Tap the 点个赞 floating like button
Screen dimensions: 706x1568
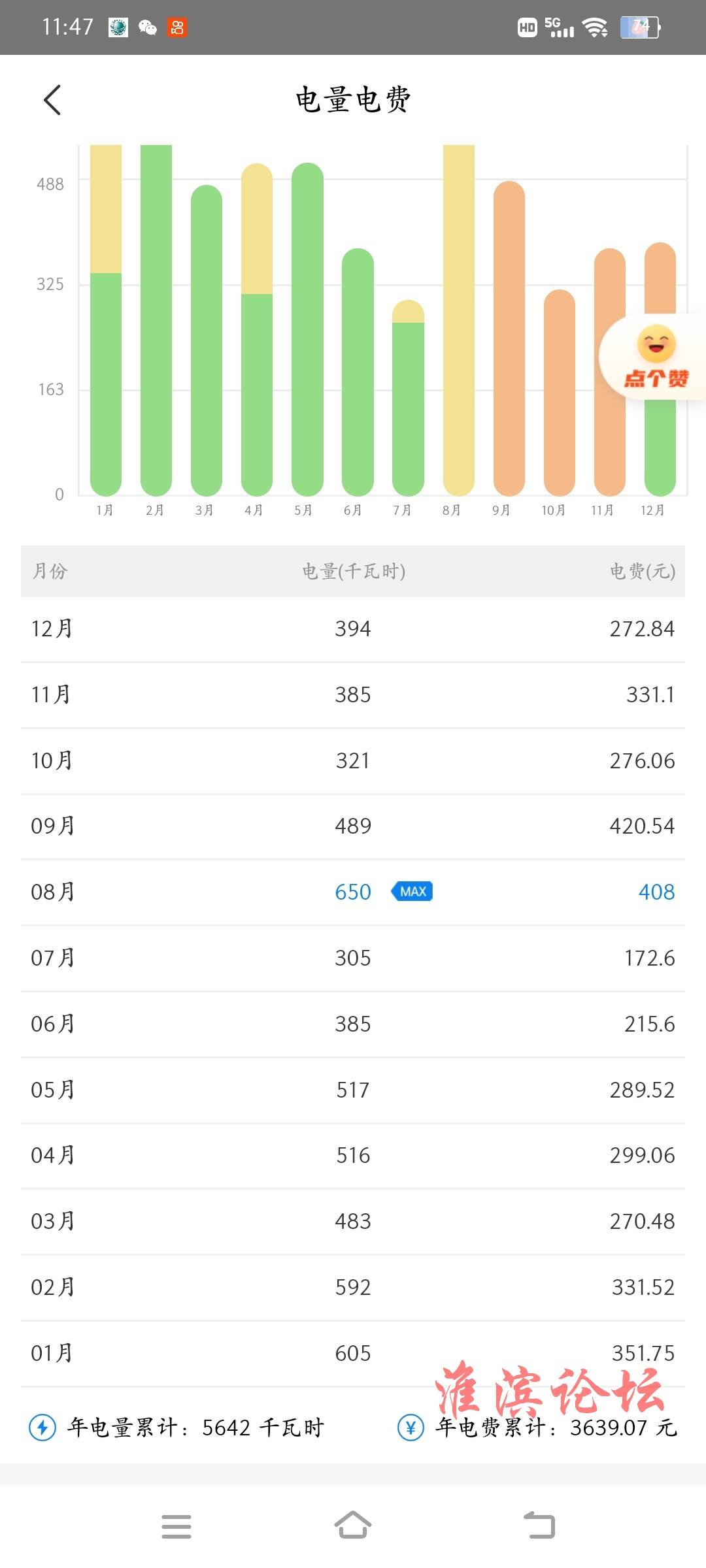tap(654, 357)
